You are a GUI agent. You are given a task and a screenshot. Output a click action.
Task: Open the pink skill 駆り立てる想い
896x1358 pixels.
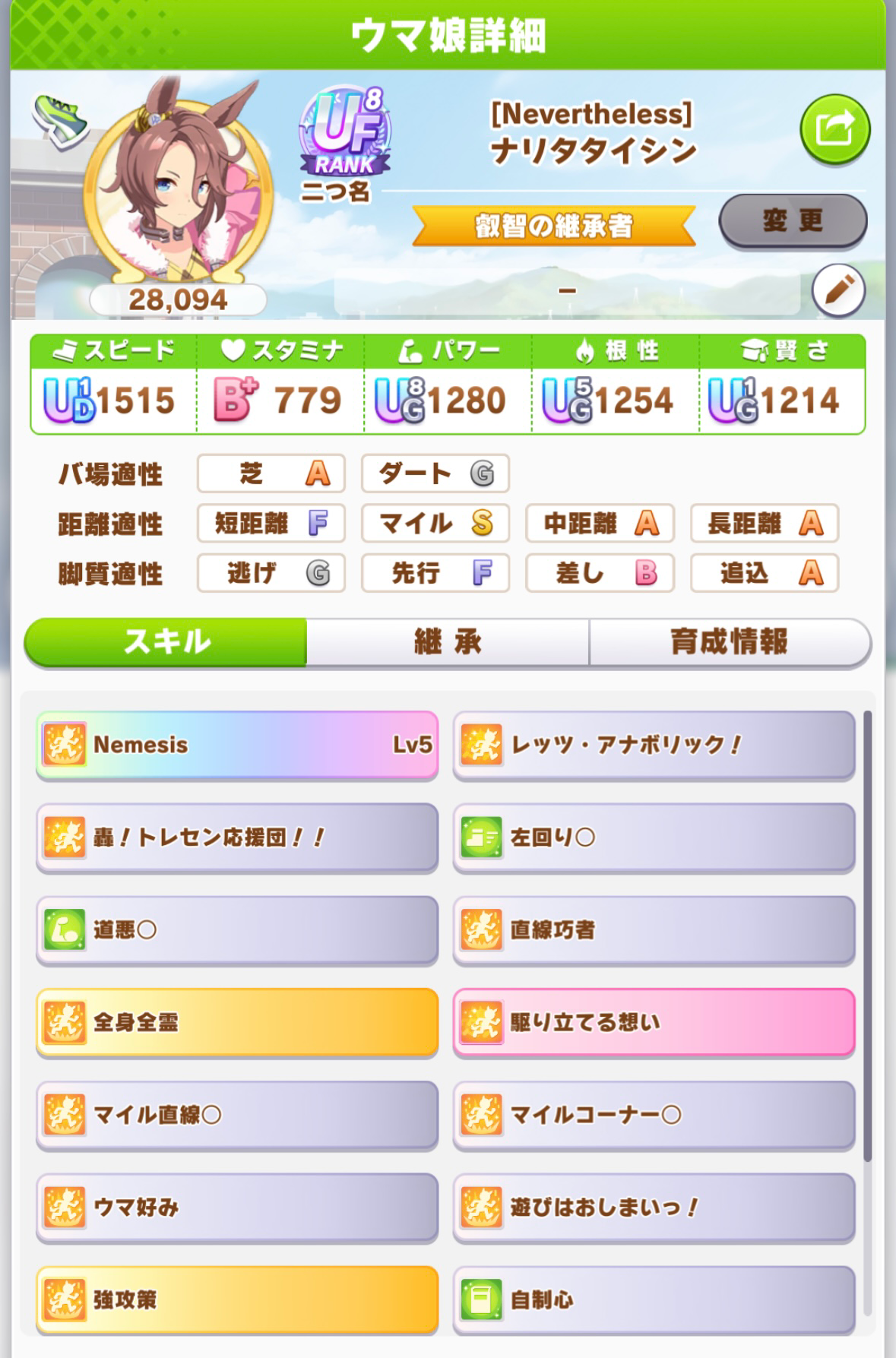[654, 1022]
